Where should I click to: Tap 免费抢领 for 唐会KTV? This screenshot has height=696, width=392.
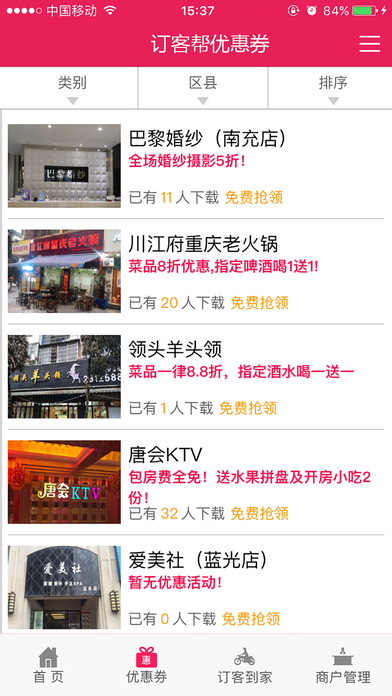tap(260, 514)
